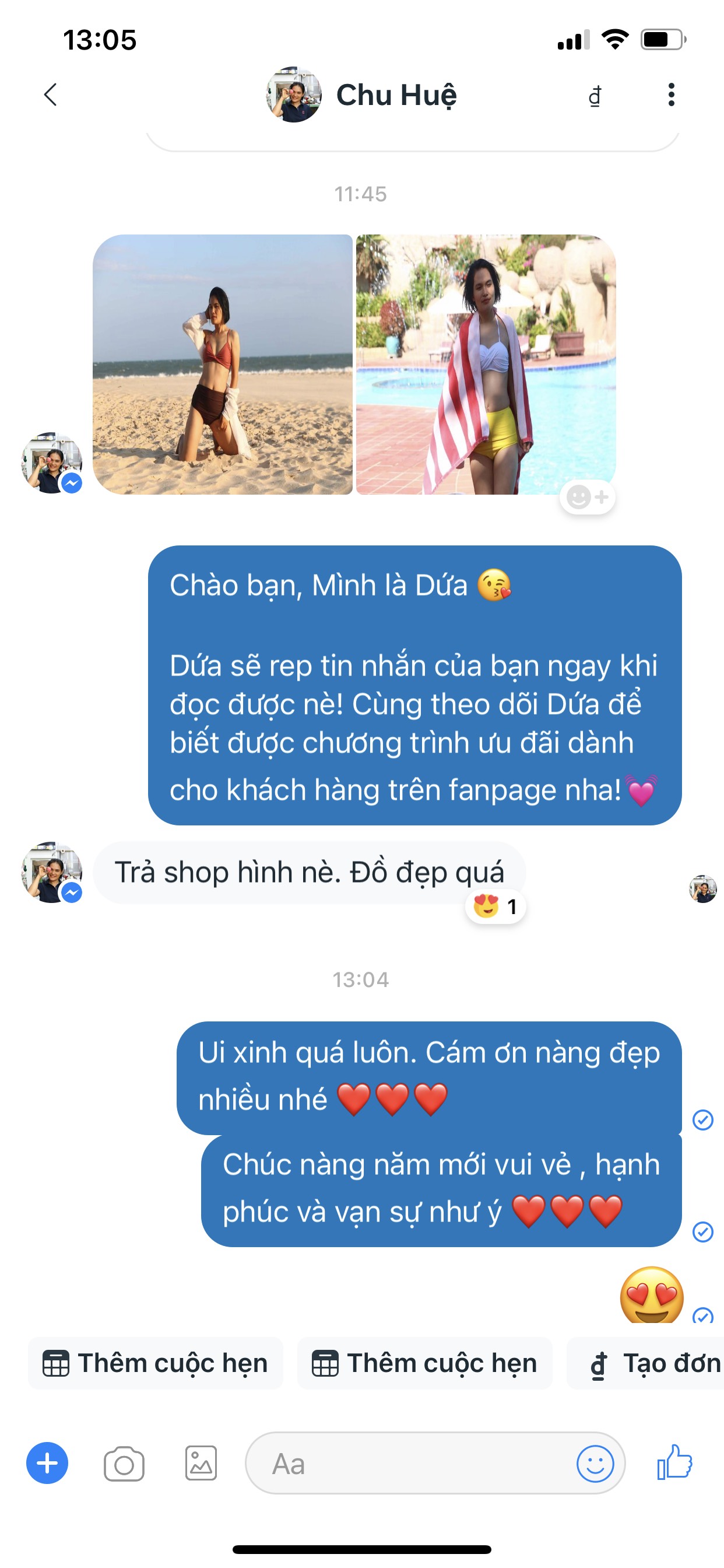Send a thumbs-up like
The image size is (724, 1568).
674,1462
